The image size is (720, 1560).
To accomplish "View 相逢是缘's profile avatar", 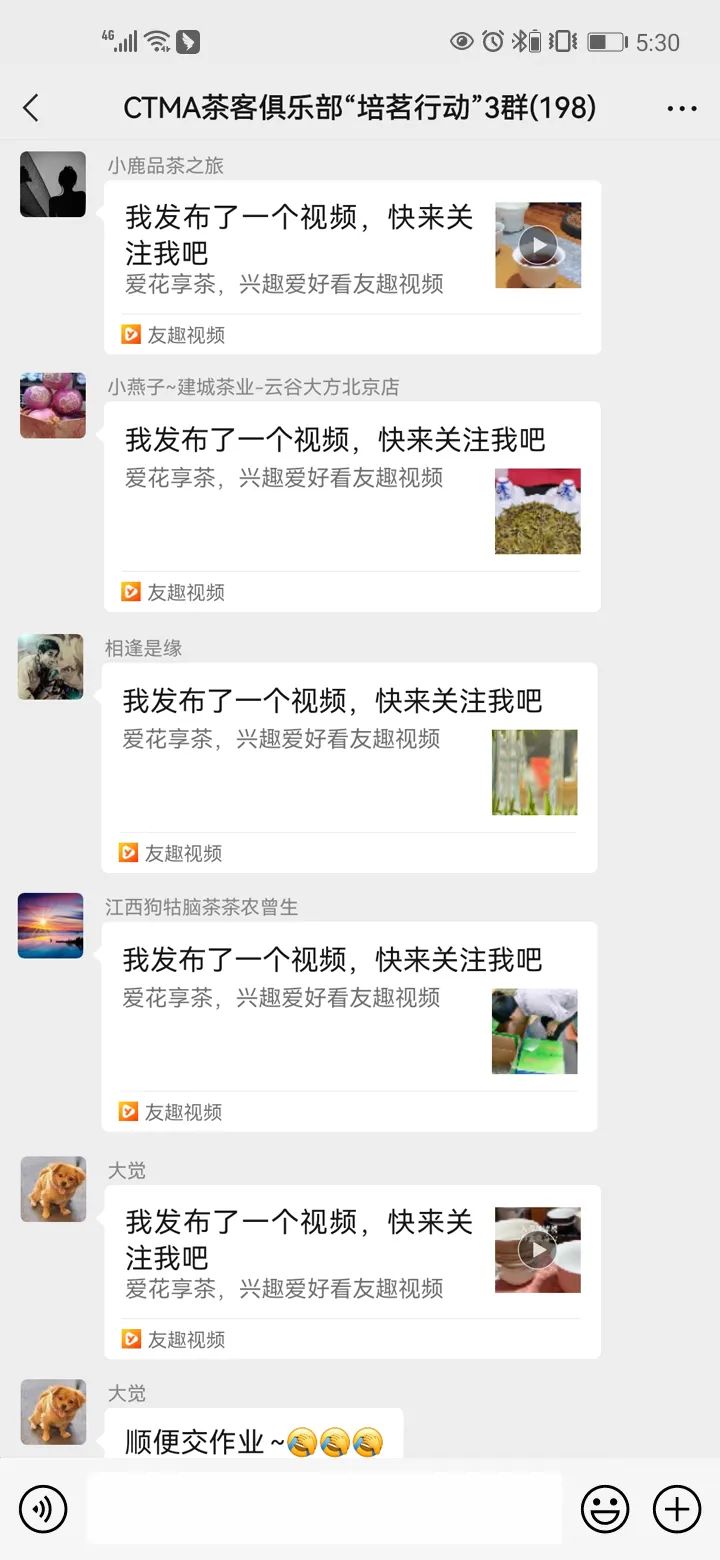I will [x=51, y=666].
